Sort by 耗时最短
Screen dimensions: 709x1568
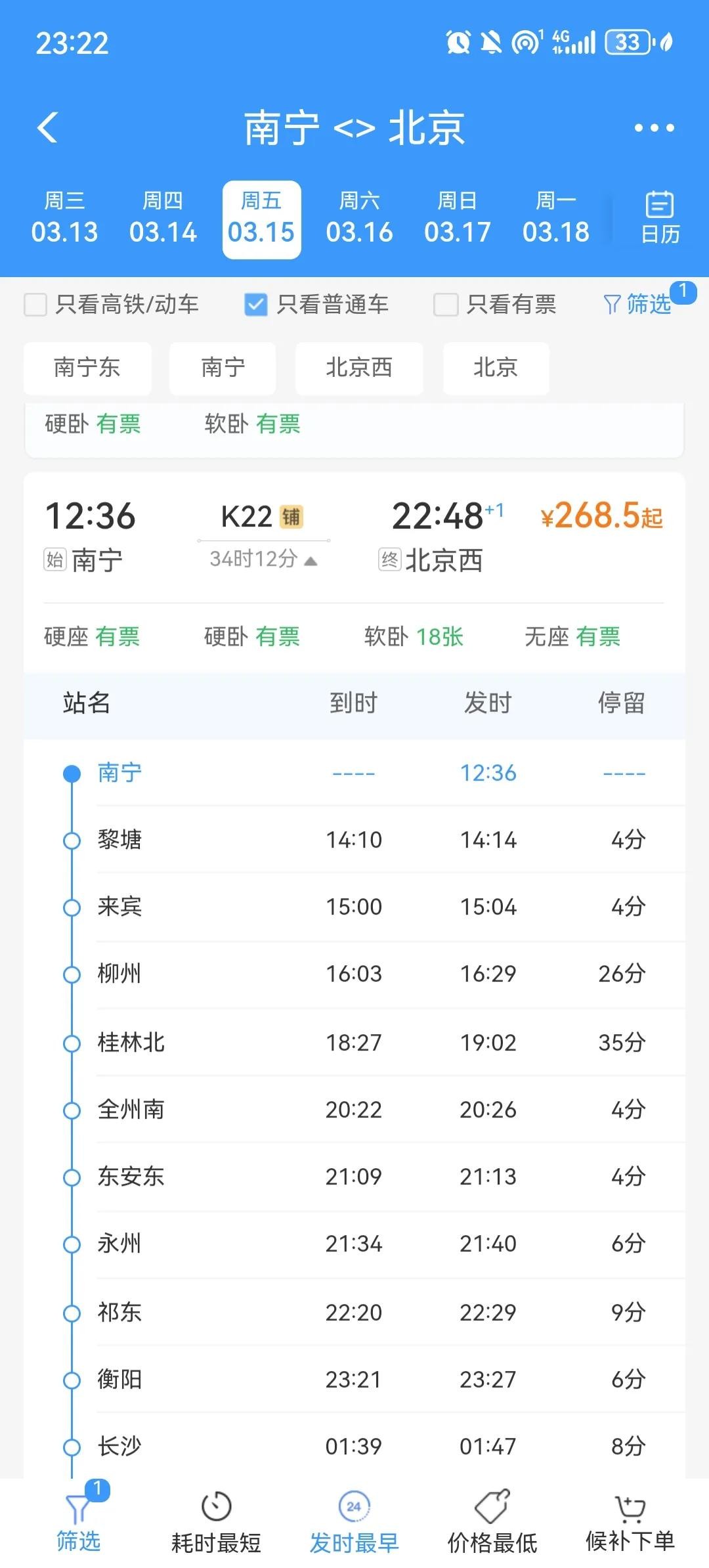click(216, 1523)
